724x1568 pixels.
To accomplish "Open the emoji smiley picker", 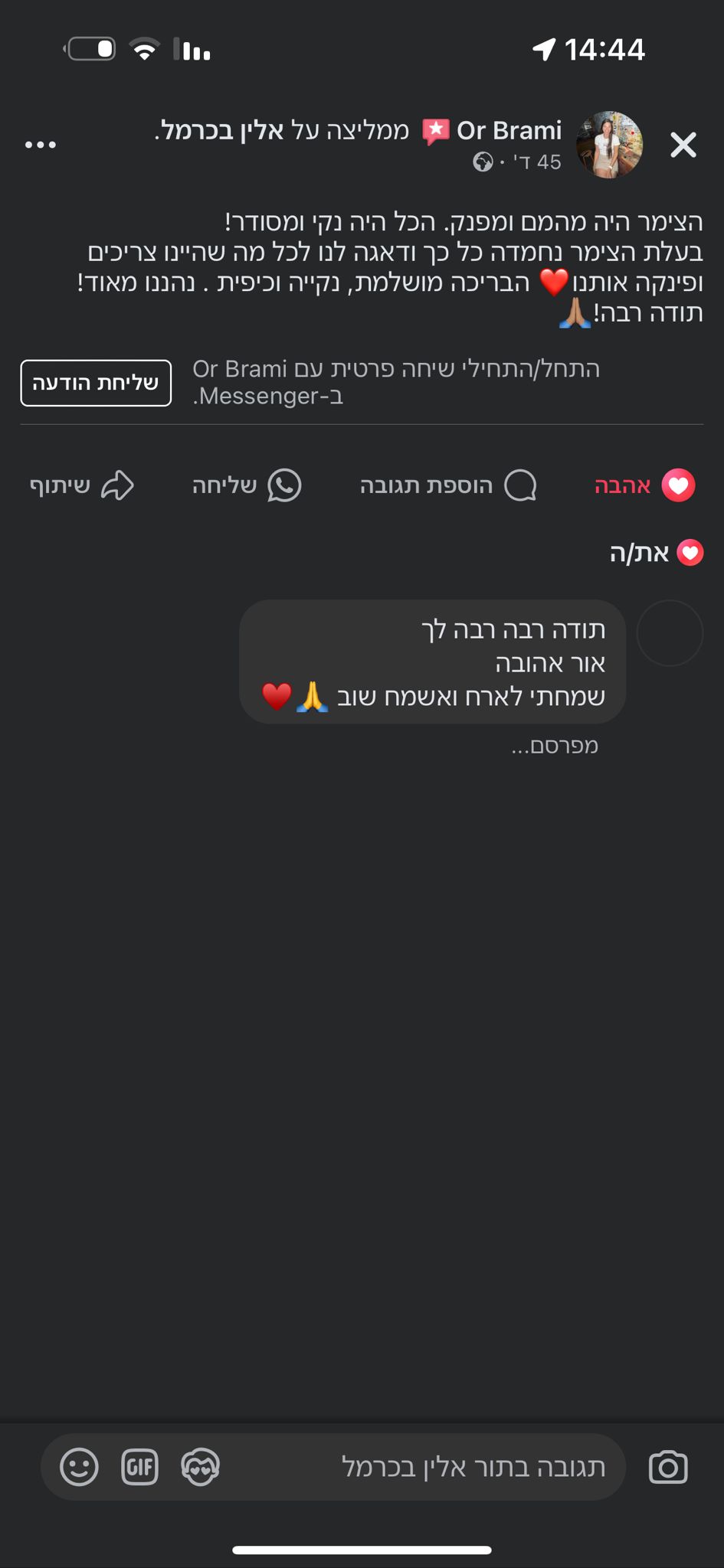I will click(x=79, y=1467).
